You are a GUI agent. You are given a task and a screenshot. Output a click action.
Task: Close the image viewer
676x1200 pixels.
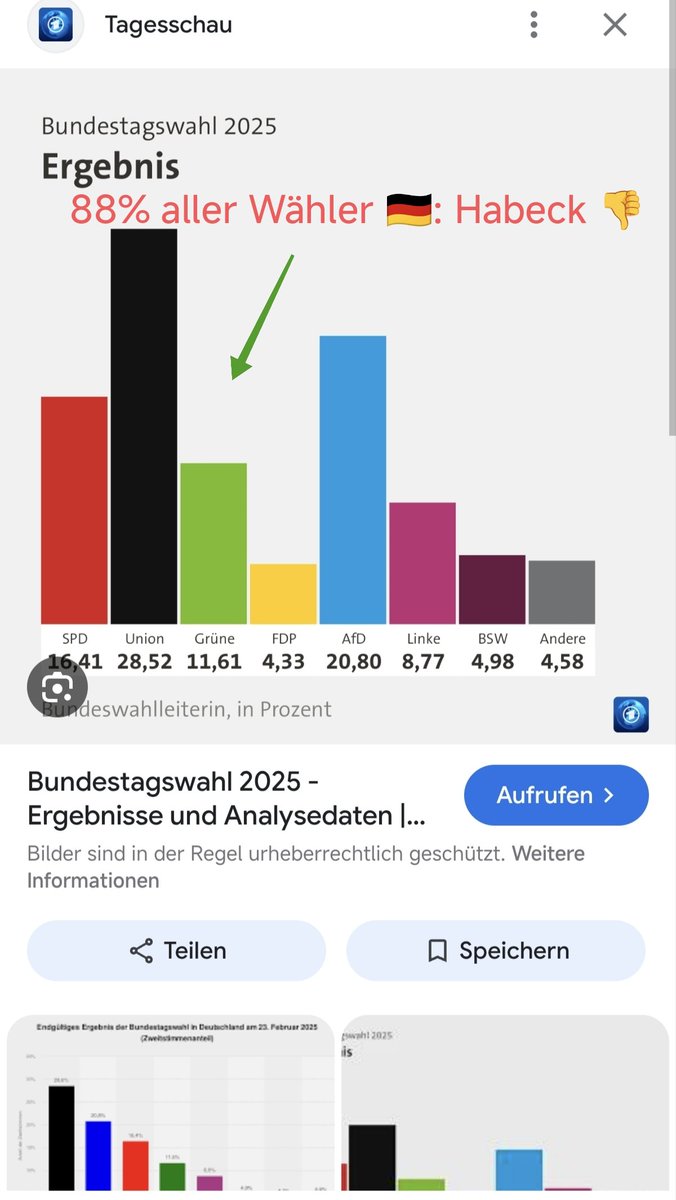pos(615,25)
